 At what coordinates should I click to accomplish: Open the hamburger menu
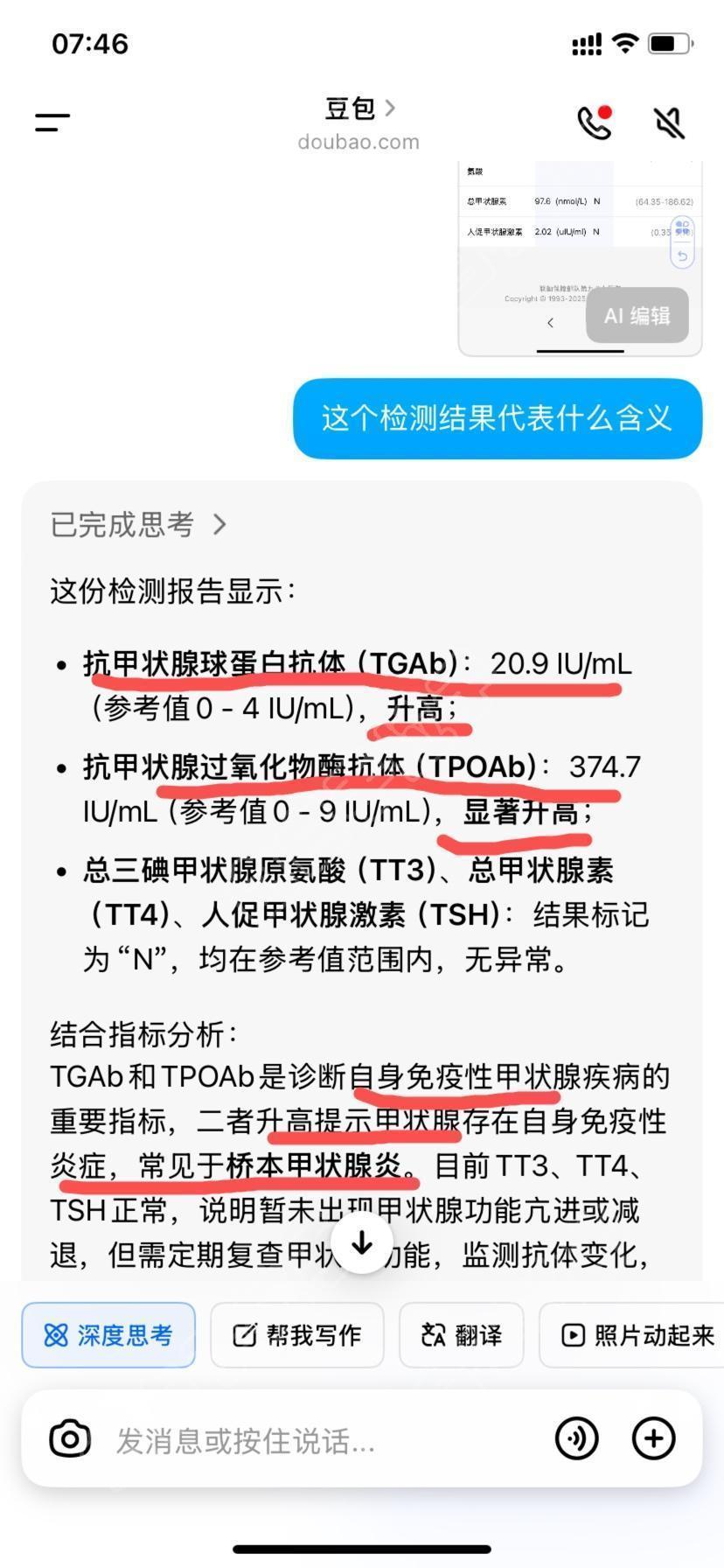[52, 122]
